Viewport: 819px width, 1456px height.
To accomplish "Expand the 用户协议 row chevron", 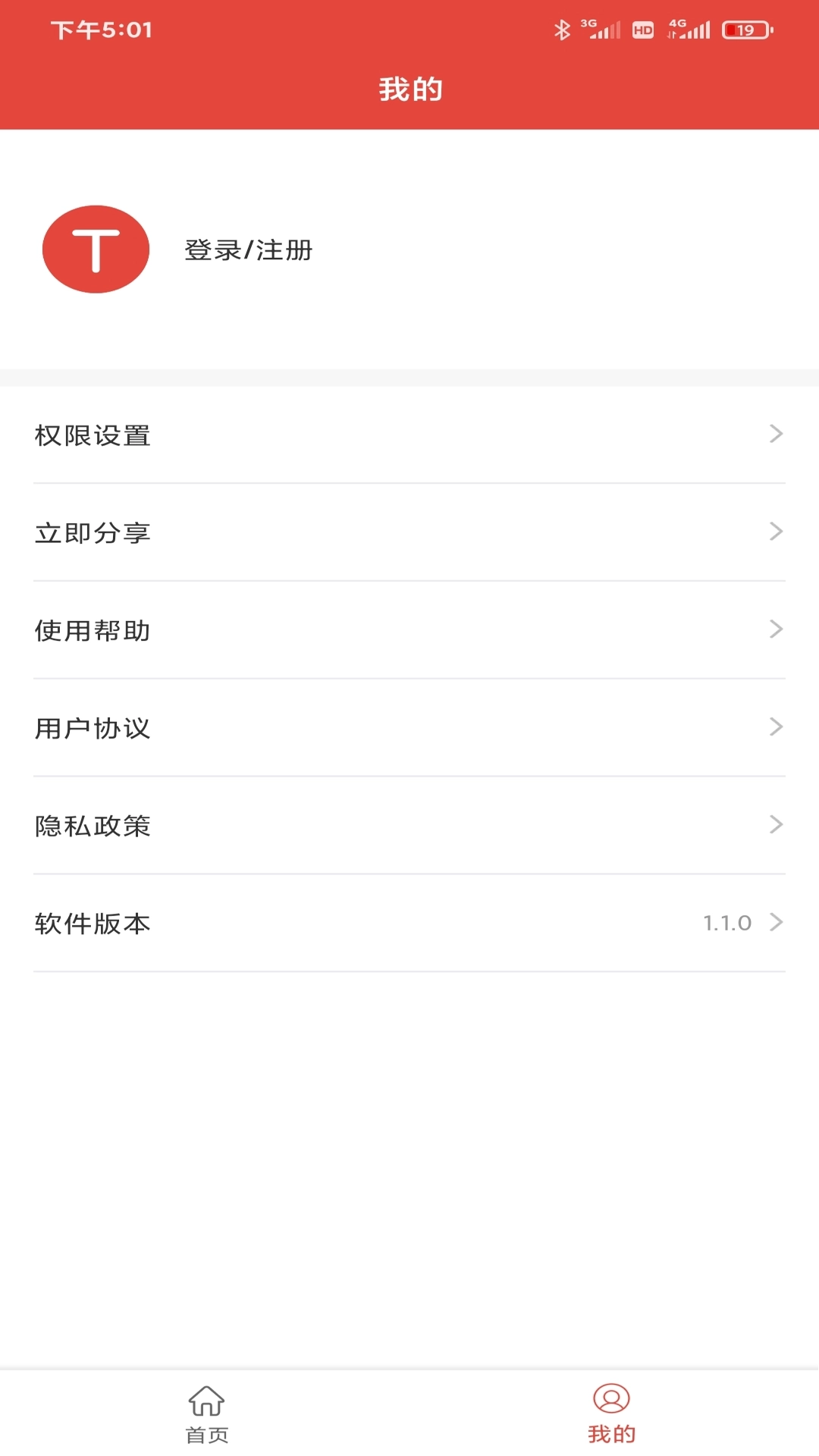I will [775, 727].
